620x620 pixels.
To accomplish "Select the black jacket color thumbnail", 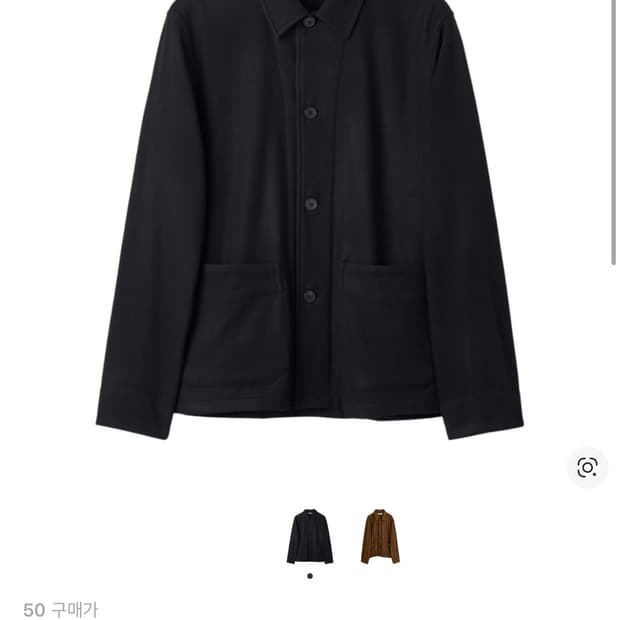I will pyautogui.click(x=310, y=537).
